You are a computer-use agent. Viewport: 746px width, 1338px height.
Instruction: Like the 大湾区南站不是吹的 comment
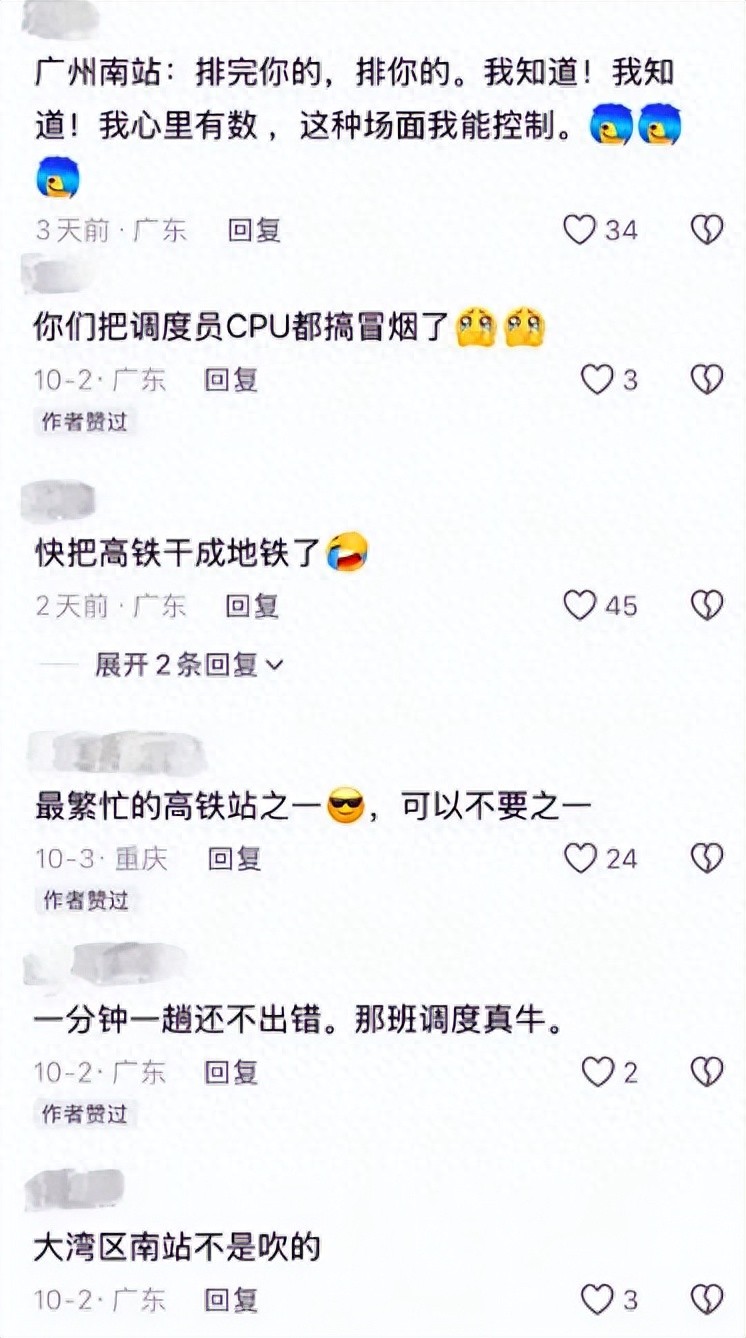(597, 1299)
